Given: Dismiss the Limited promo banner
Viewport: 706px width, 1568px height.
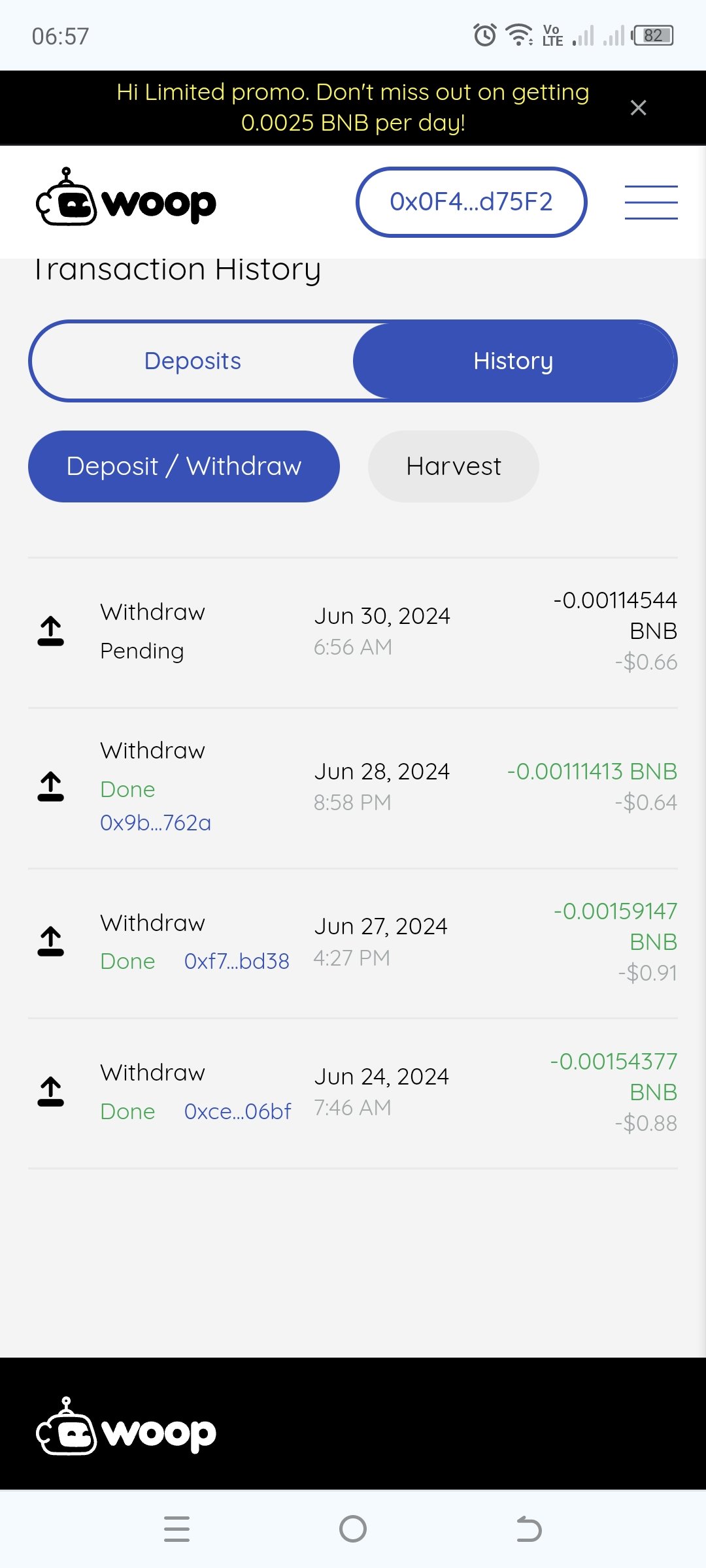Looking at the screenshot, I should [638, 108].
